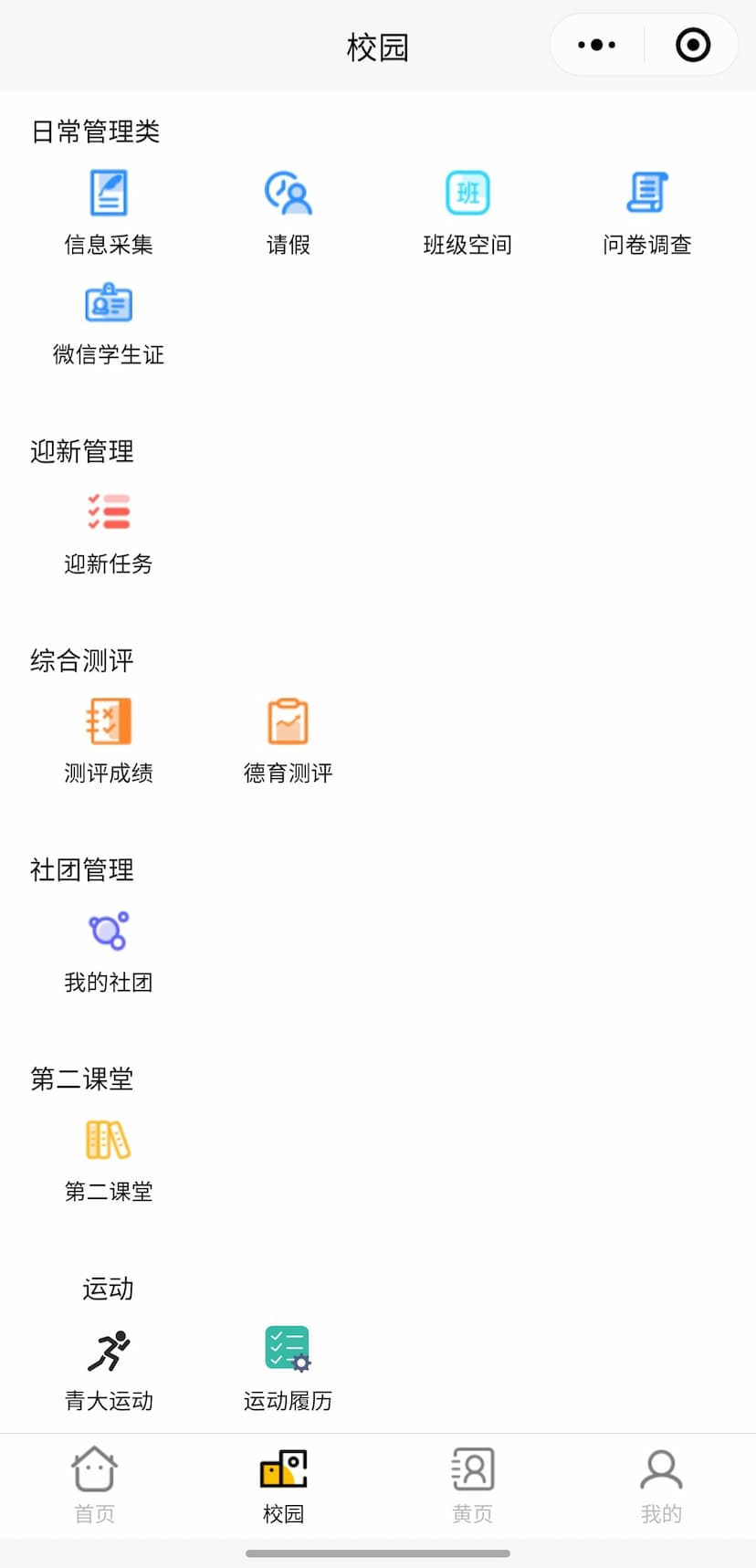756x1568 pixels.
Task: Open the more options (•••) menu
Action: [x=596, y=44]
